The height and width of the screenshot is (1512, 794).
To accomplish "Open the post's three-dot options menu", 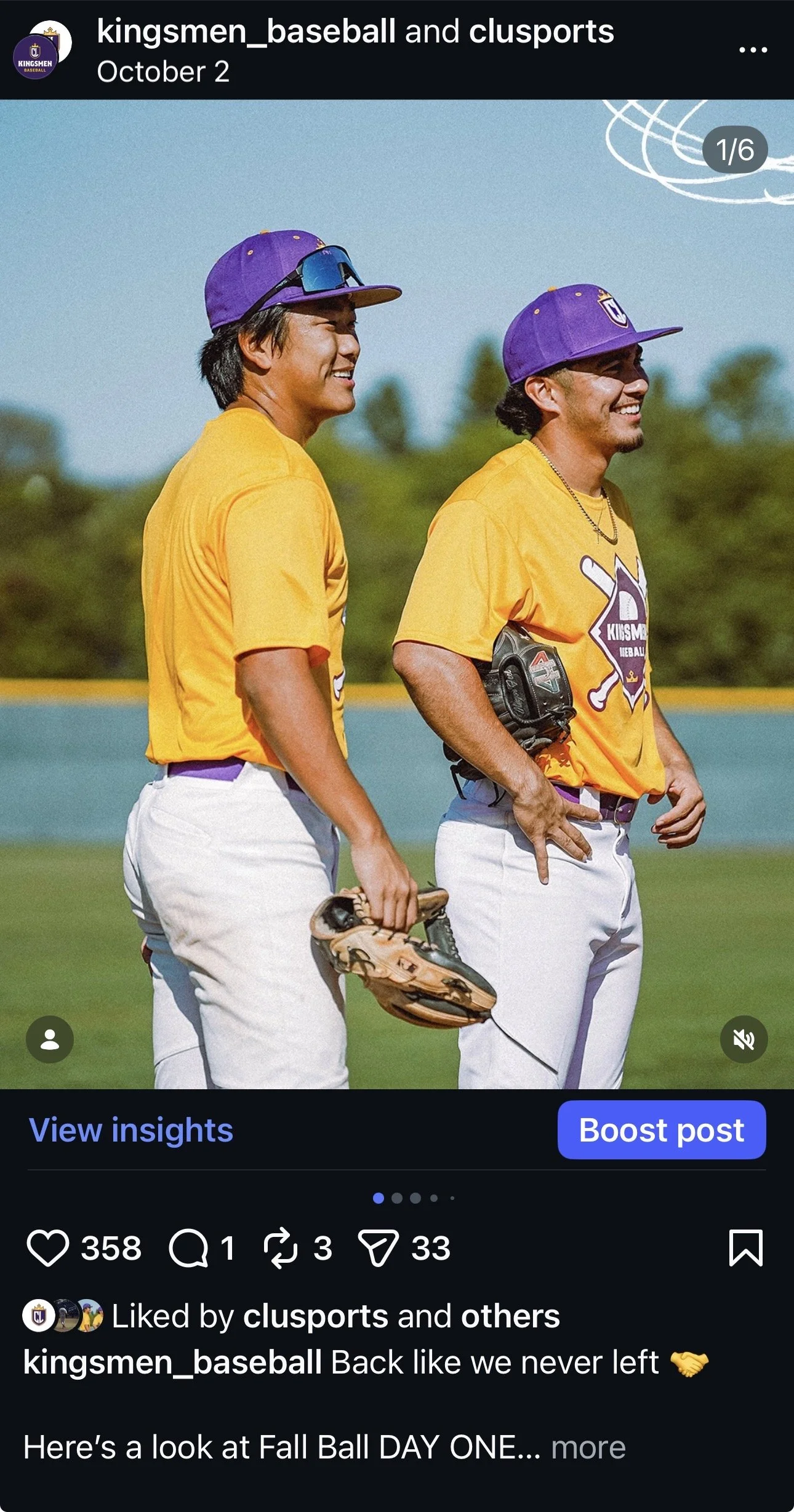I will (x=753, y=50).
